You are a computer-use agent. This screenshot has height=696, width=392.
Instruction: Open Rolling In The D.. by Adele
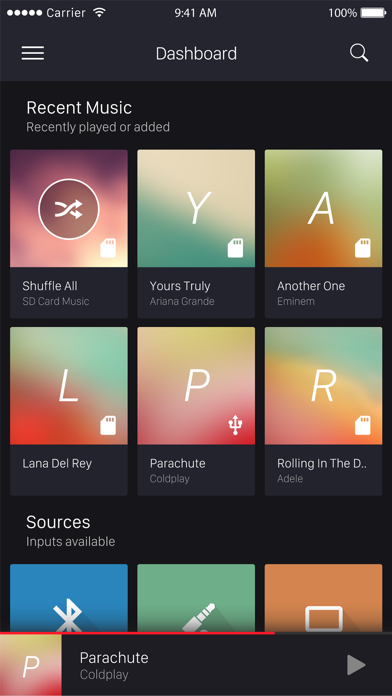(324, 411)
